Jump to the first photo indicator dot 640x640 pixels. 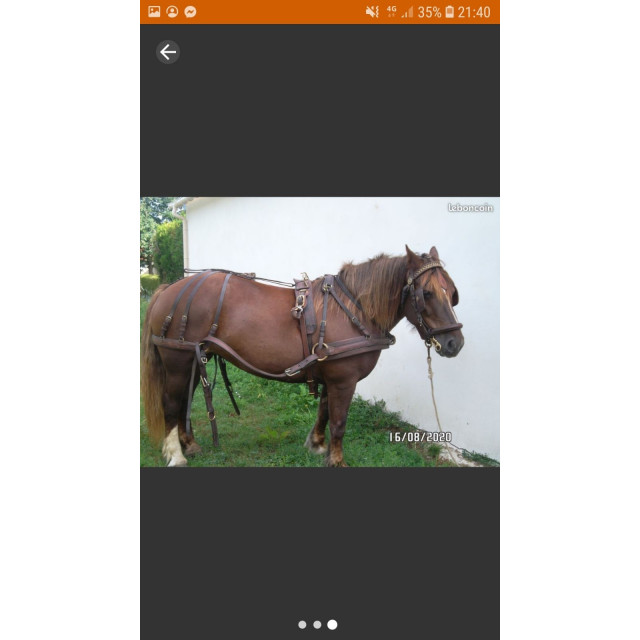coord(302,625)
